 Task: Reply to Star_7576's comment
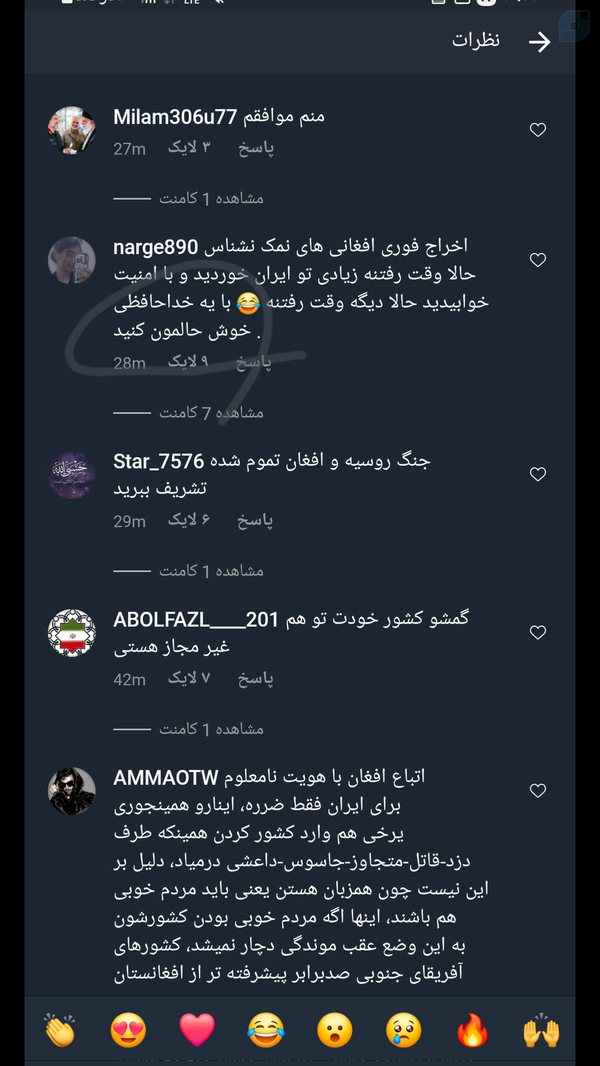[x=255, y=521]
